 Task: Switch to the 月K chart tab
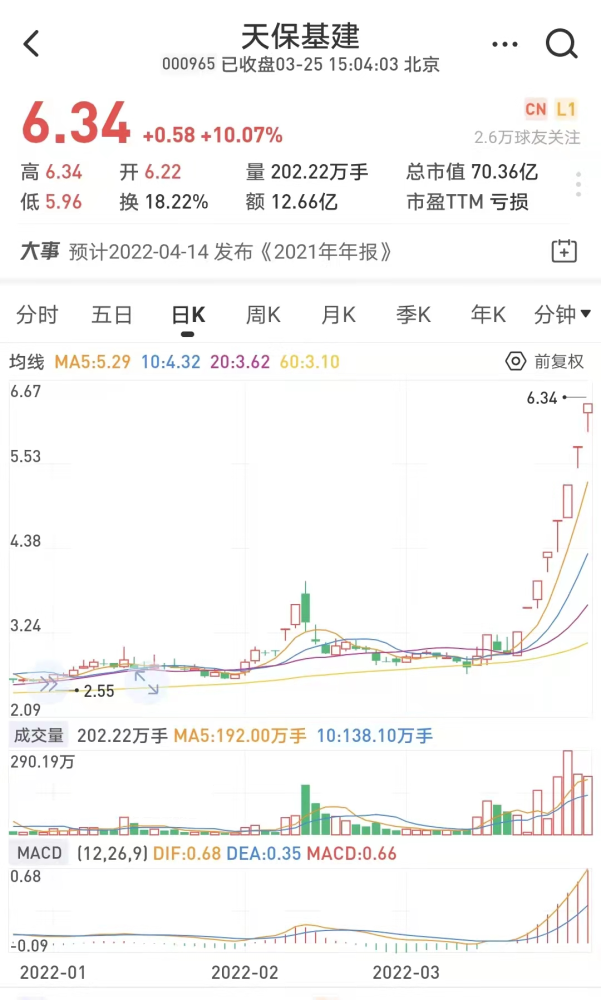coord(338,315)
